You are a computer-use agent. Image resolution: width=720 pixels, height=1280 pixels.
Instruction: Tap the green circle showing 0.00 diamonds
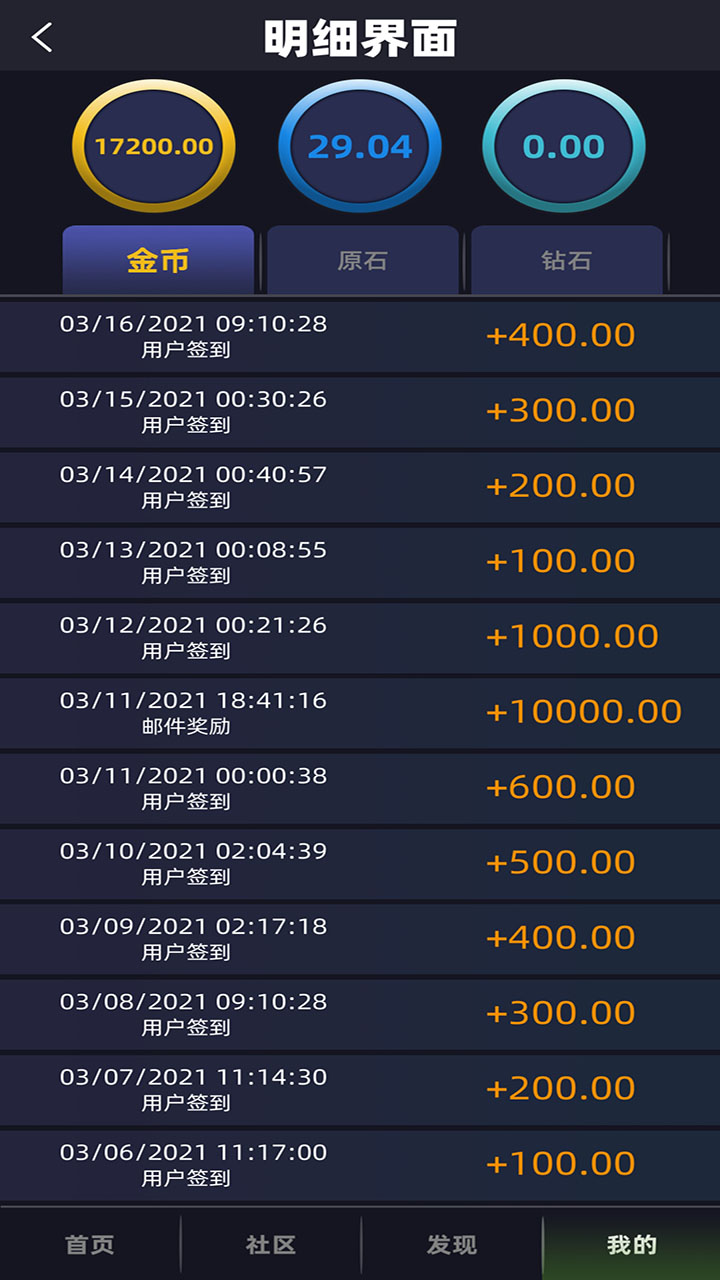tap(564, 145)
